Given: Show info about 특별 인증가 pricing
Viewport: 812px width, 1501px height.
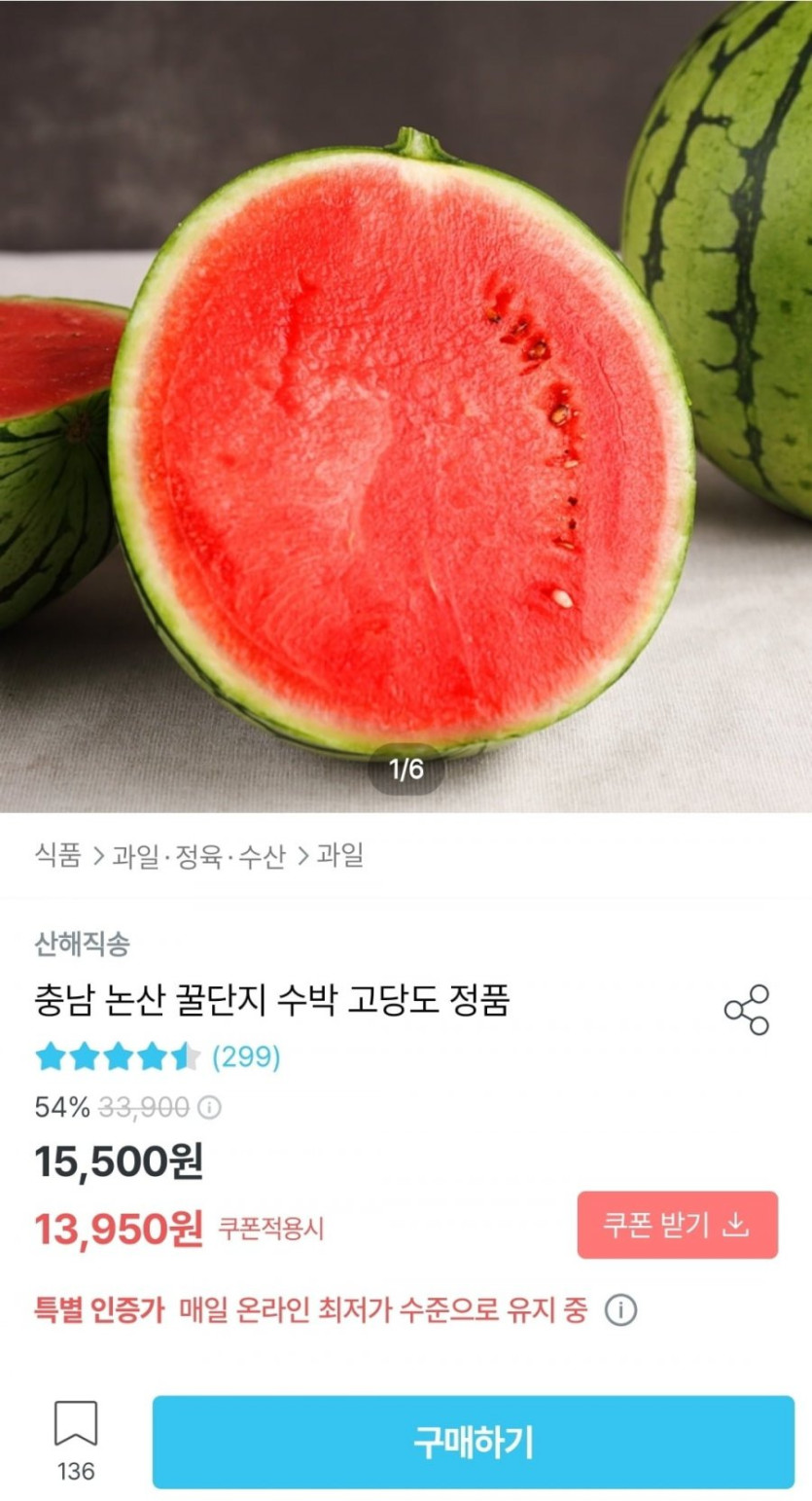Looking at the screenshot, I should (x=620, y=1310).
